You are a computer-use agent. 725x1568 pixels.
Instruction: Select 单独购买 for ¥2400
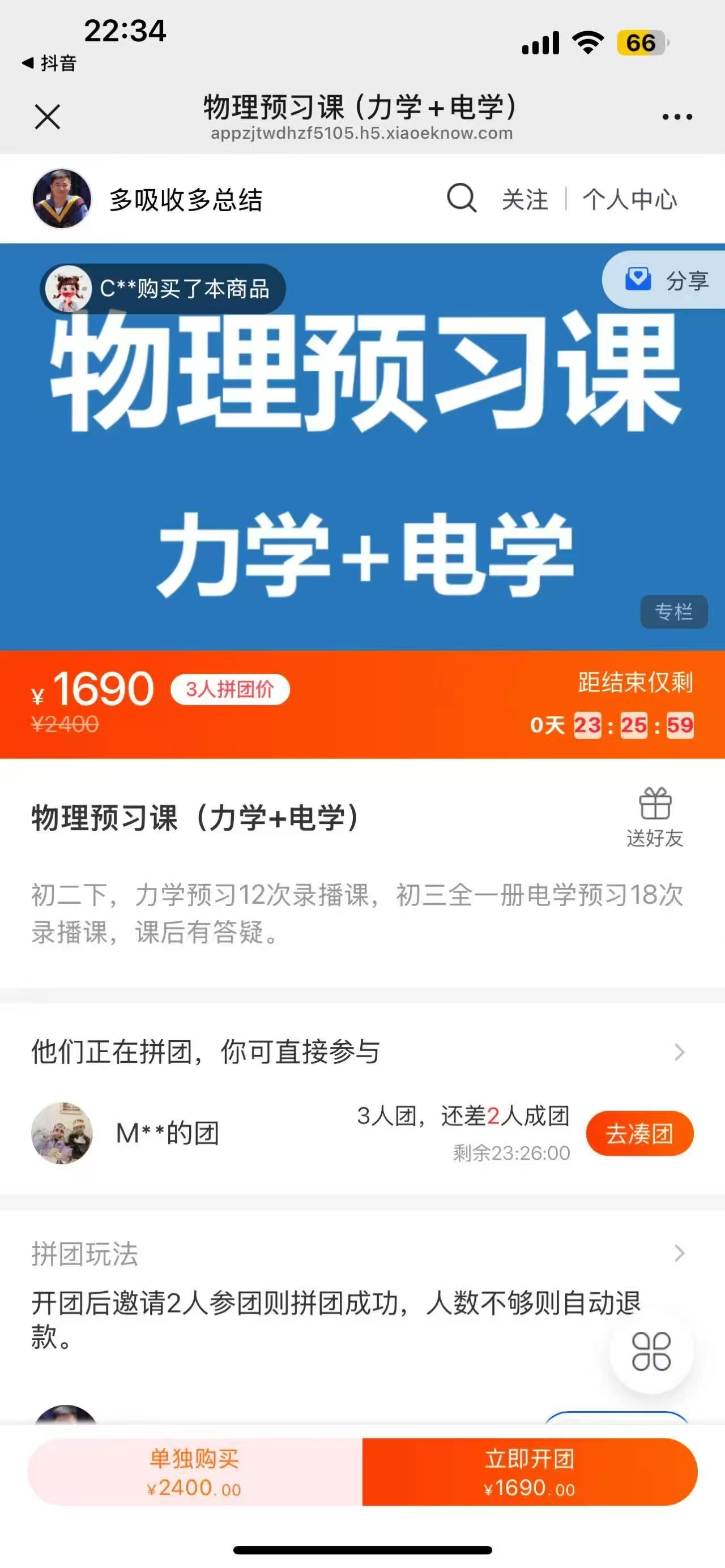195,1472
